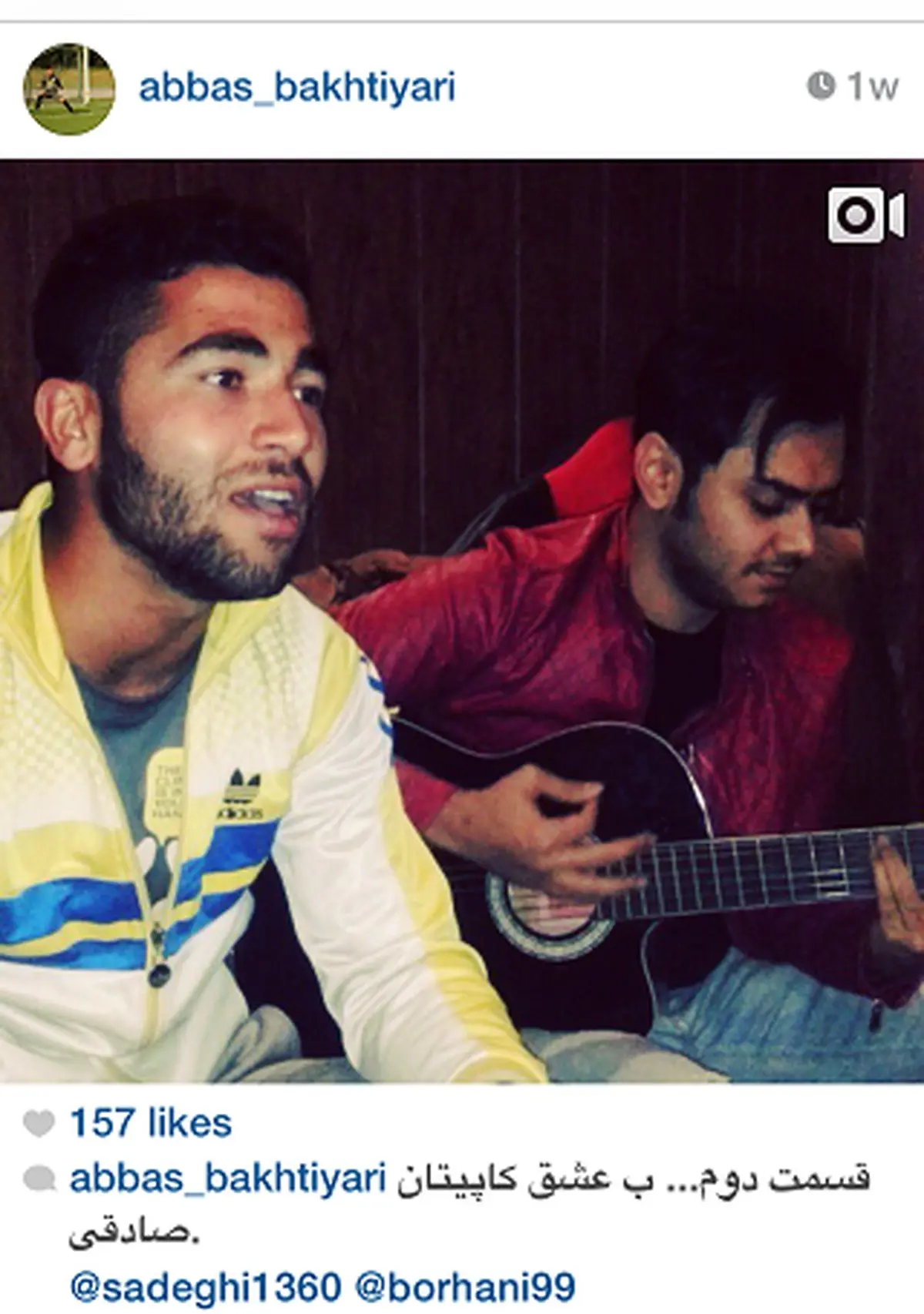The image size is (924, 1314).
Task: Open the @sadeghi1360 mention
Action: pos(205,1287)
